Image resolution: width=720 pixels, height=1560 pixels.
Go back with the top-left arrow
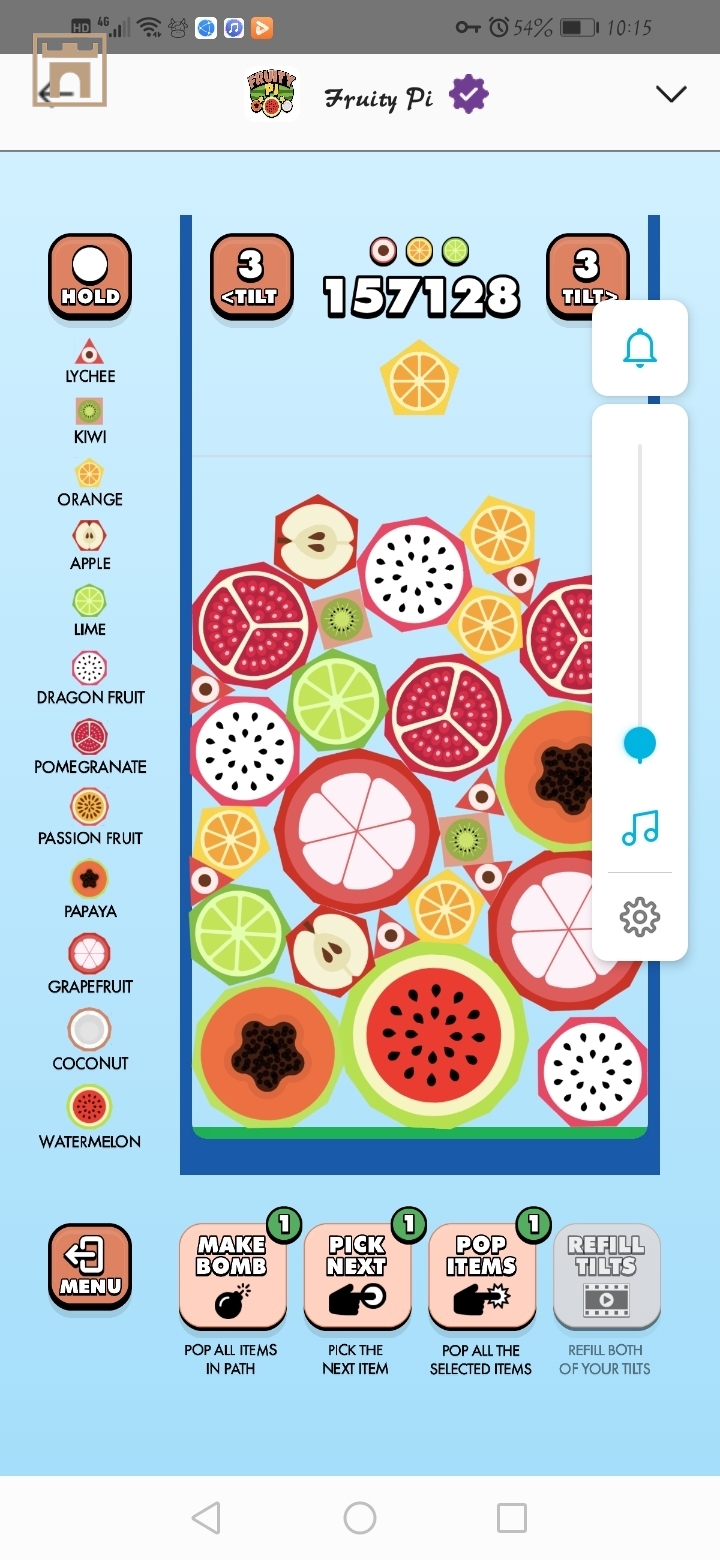tap(55, 94)
